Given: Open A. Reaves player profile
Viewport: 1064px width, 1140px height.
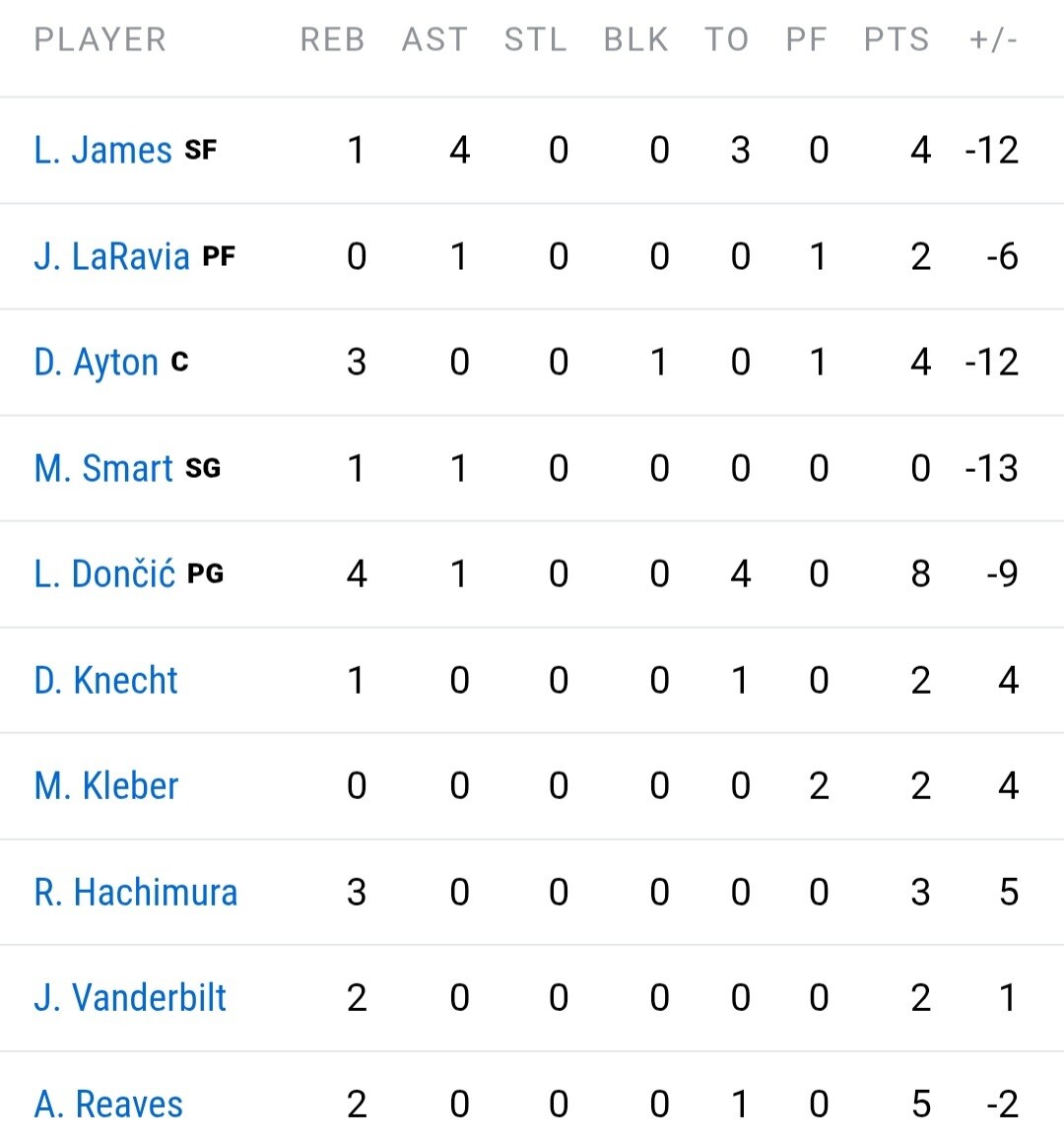Looking at the screenshot, I should pos(108,1105).
